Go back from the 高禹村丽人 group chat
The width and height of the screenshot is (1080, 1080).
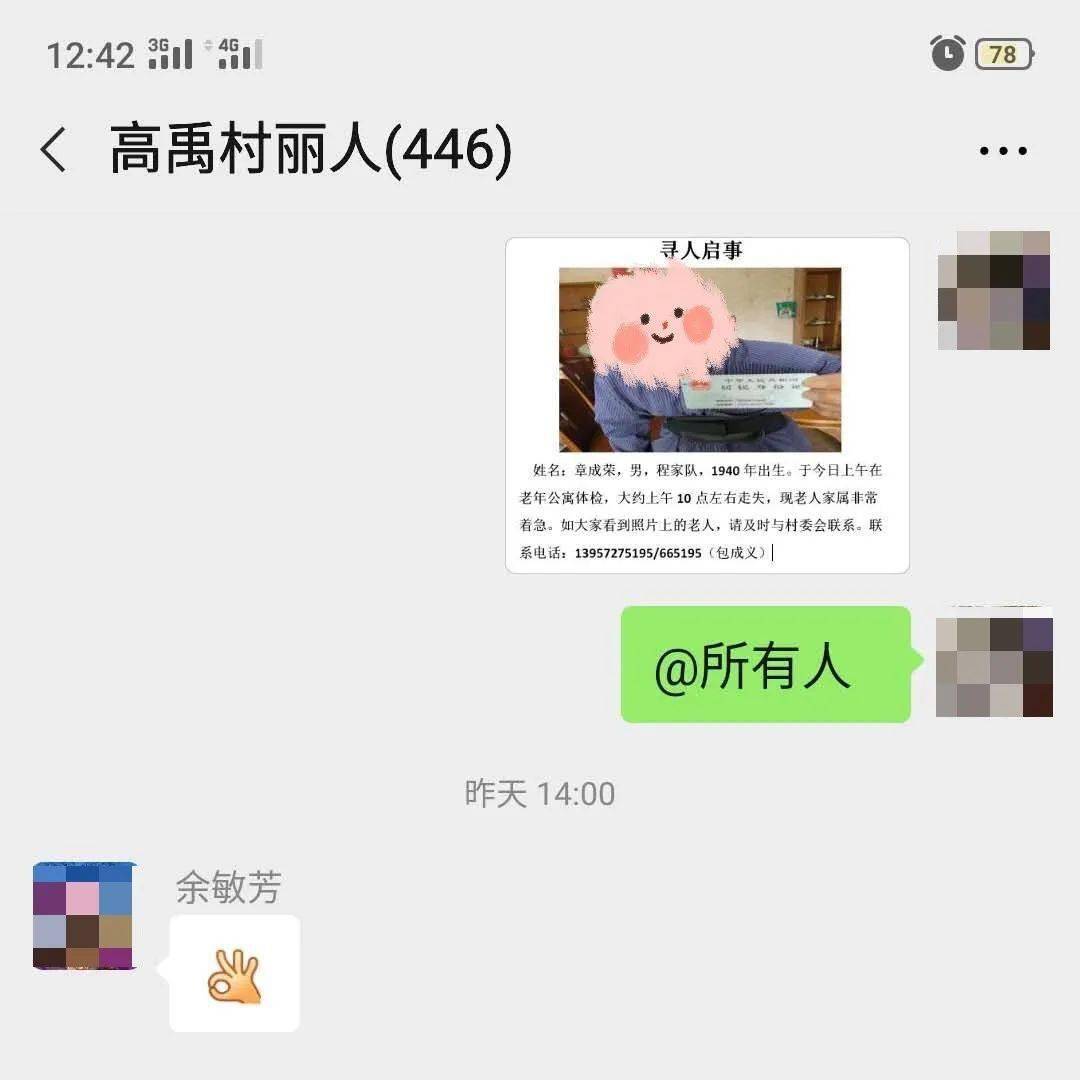point(54,151)
